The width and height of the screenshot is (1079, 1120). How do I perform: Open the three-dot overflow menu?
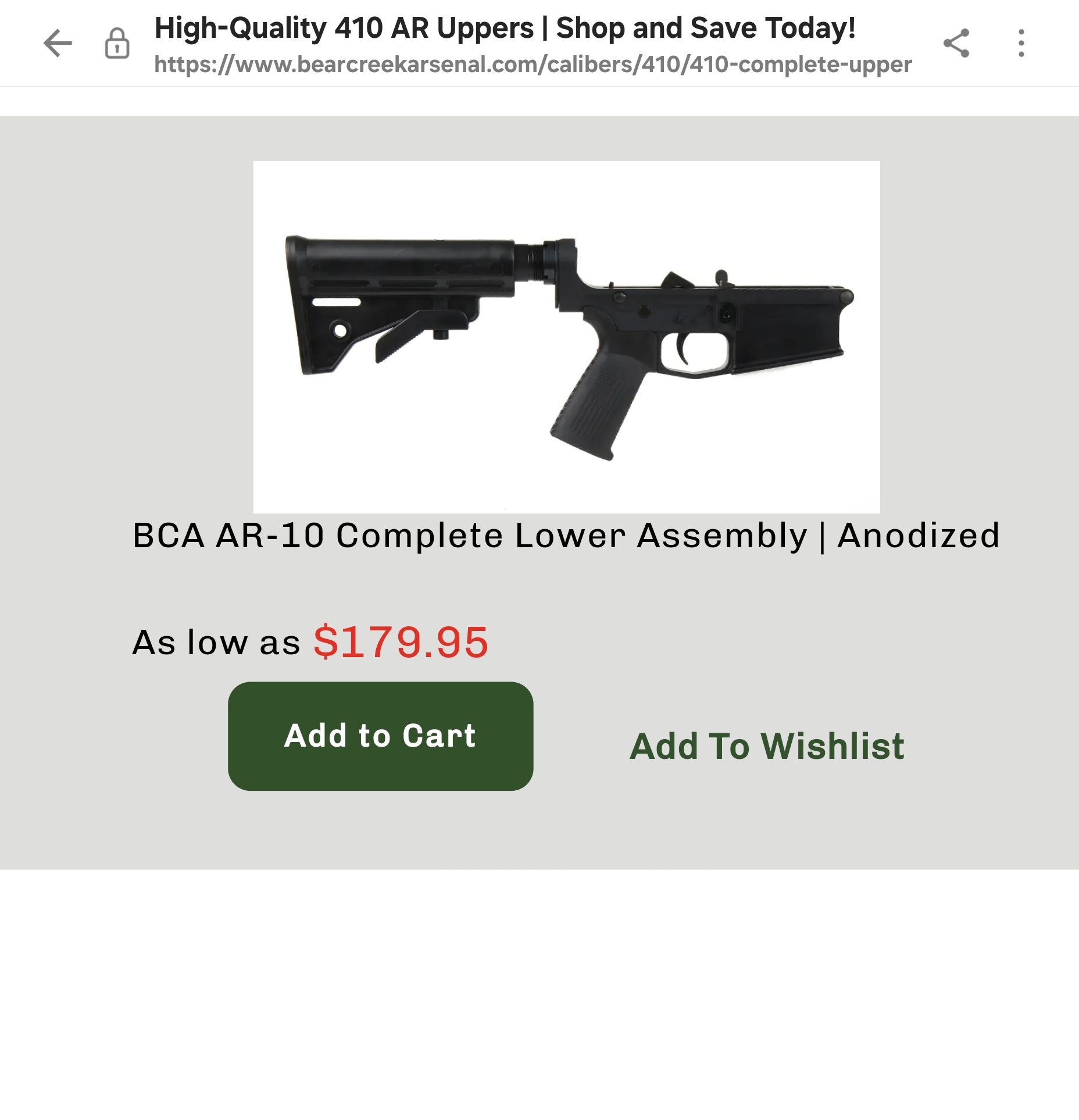pyautogui.click(x=1021, y=43)
